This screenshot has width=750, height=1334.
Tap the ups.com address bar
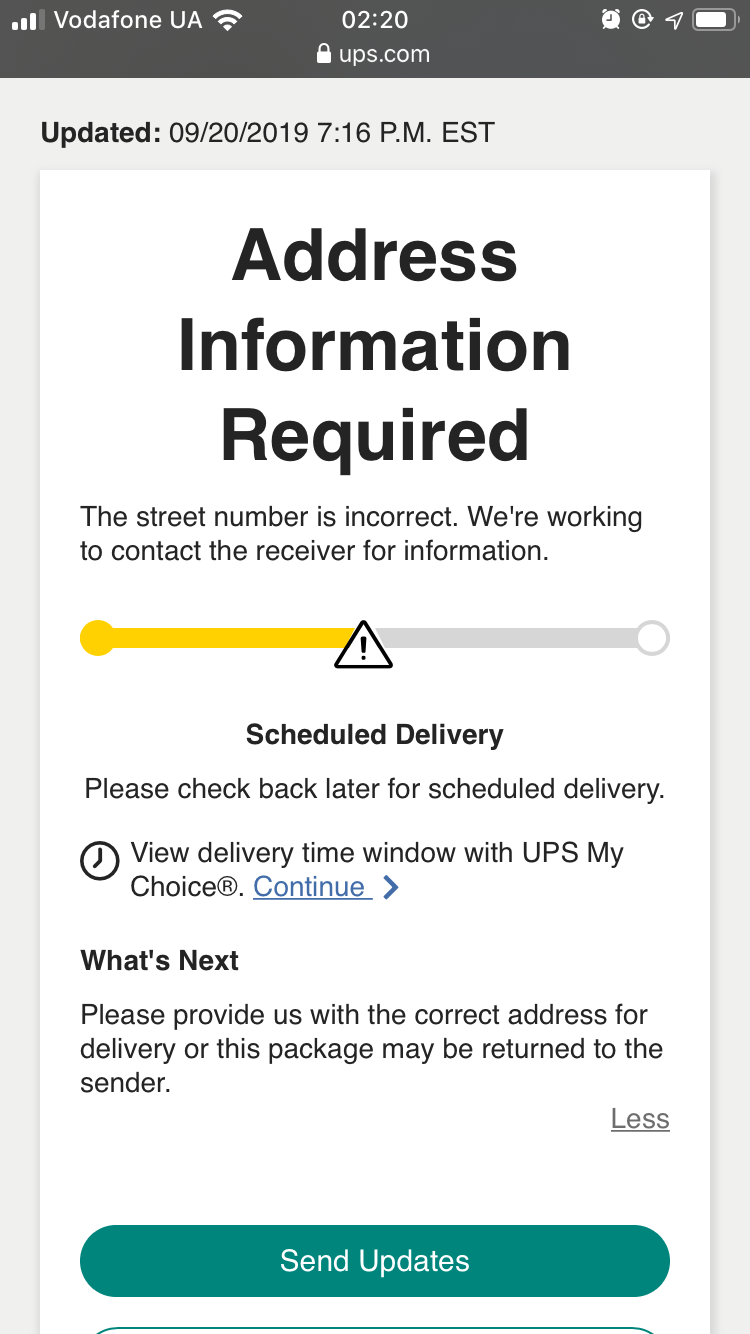coord(374,54)
